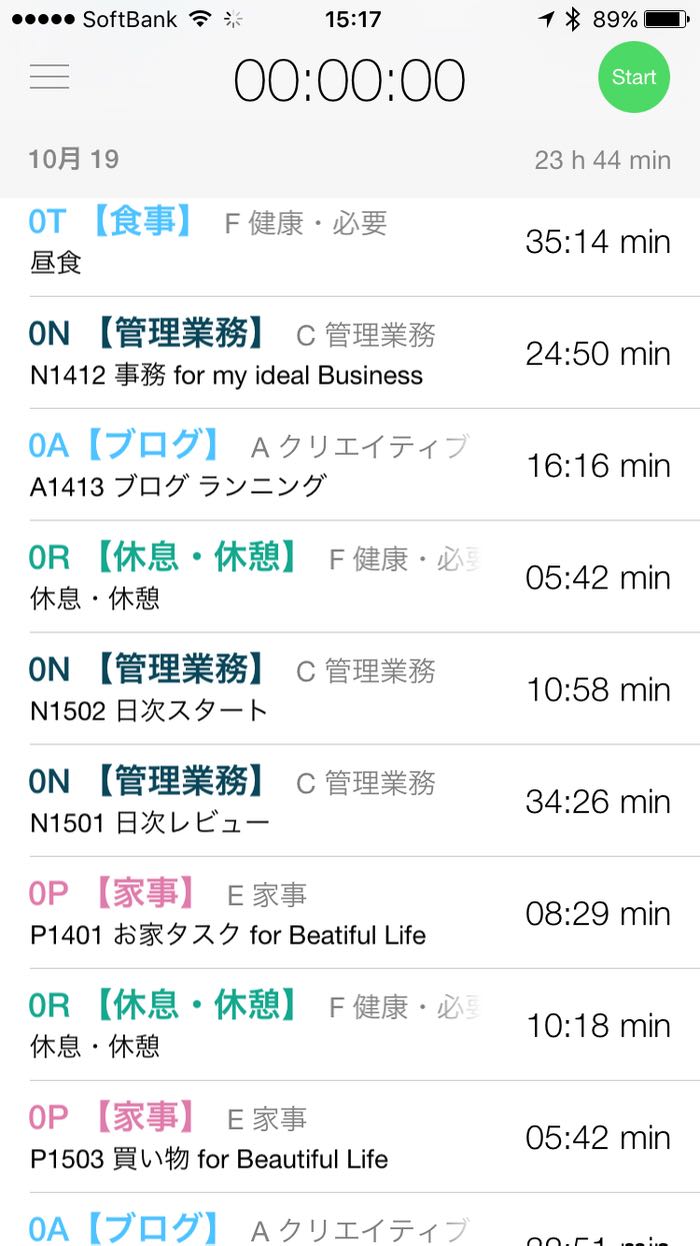Open the N1501 日次レビュー entry

pyautogui.click(x=350, y=802)
